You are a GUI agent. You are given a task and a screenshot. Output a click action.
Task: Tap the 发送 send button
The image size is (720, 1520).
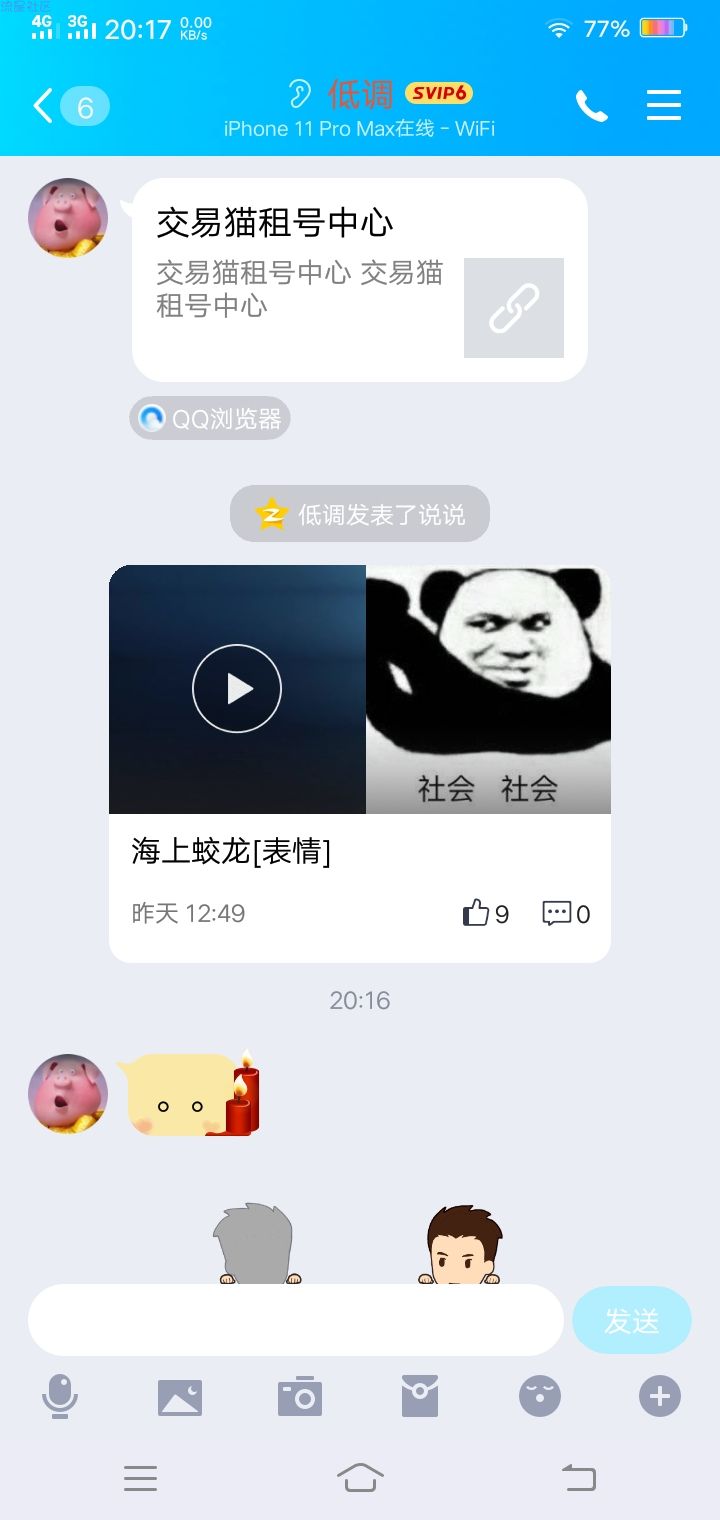(x=631, y=1320)
